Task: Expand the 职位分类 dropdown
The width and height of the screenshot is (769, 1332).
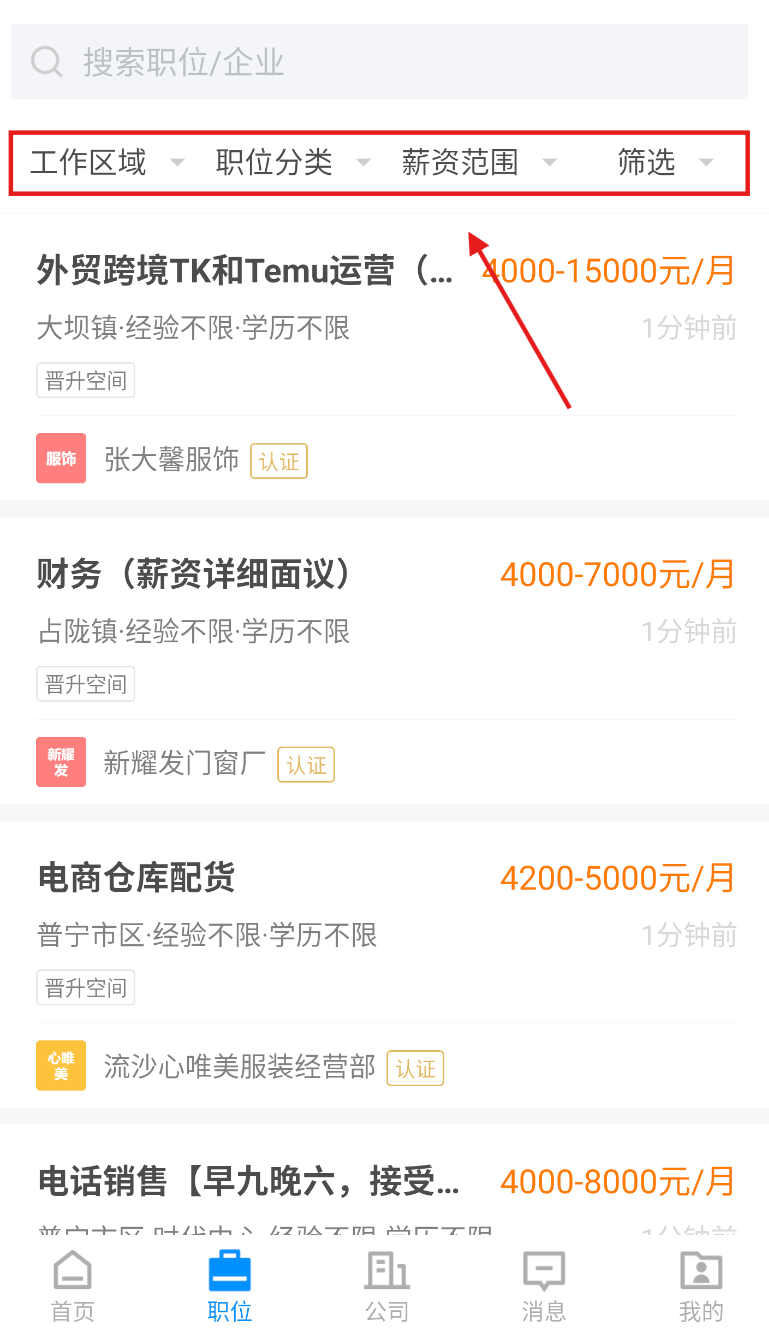Action: click(293, 162)
